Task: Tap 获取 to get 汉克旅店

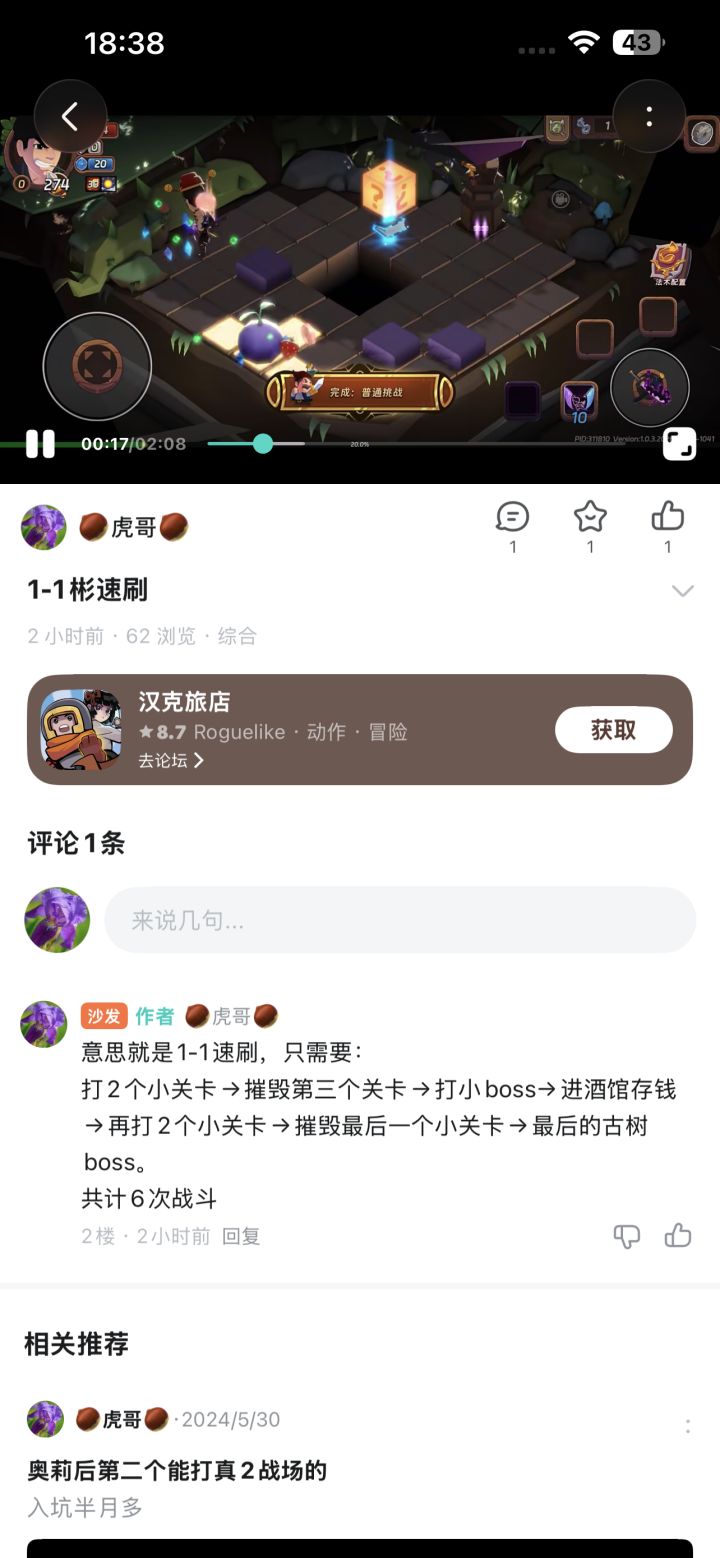Action: [613, 729]
